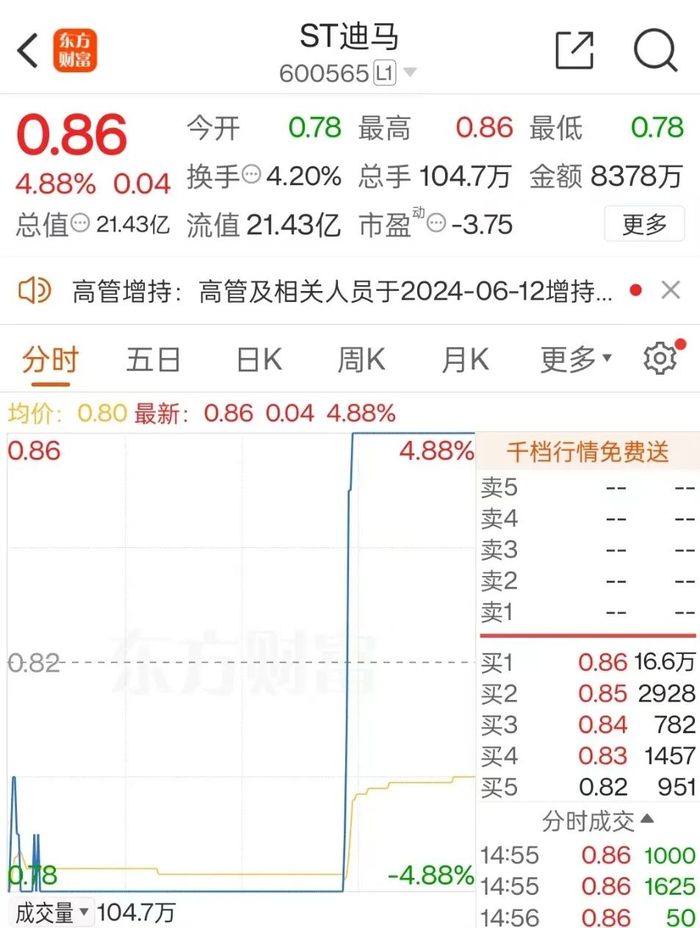Share this stock page
This screenshot has height=928, width=700.
pyautogui.click(x=574, y=50)
